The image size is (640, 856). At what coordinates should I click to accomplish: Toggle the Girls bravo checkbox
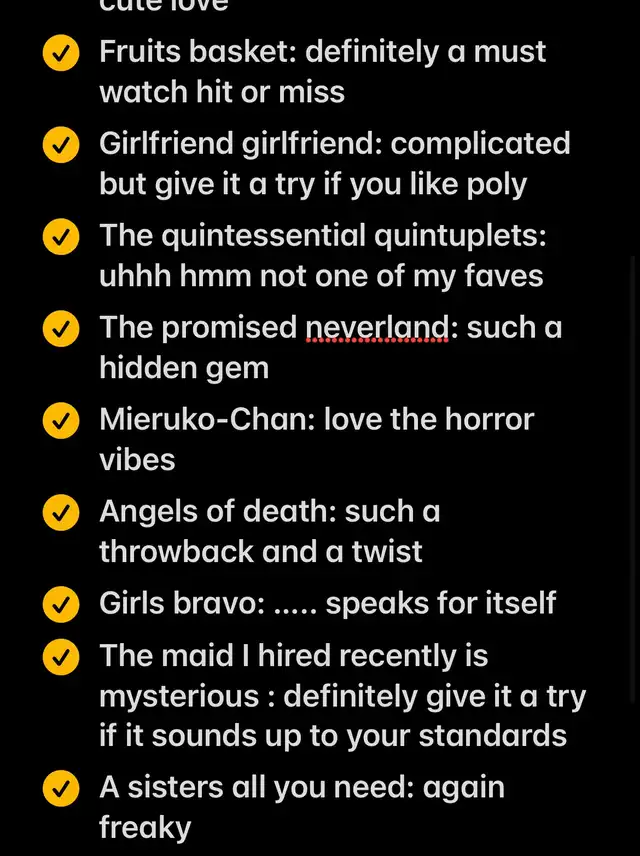click(61, 604)
